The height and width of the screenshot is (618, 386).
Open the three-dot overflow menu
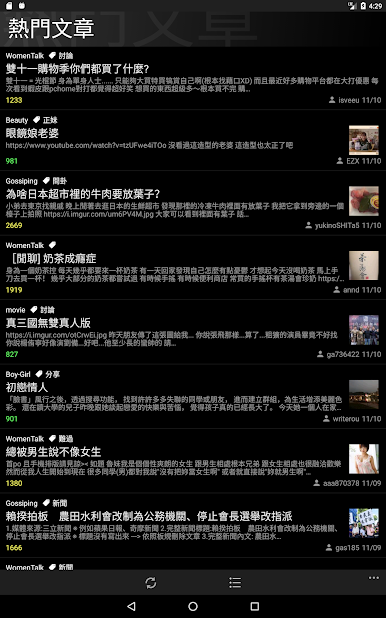pyautogui.click(x=373, y=578)
